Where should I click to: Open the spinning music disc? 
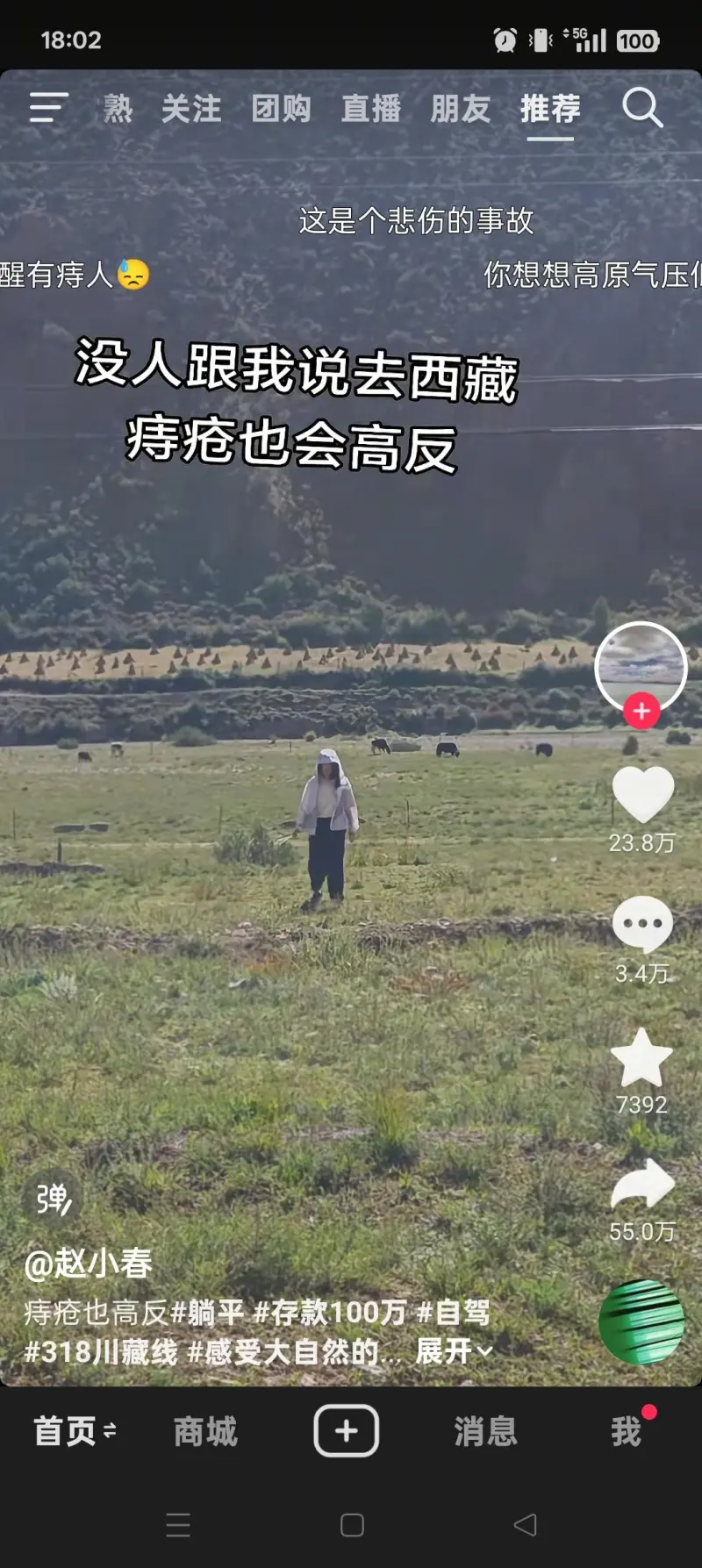641,1322
